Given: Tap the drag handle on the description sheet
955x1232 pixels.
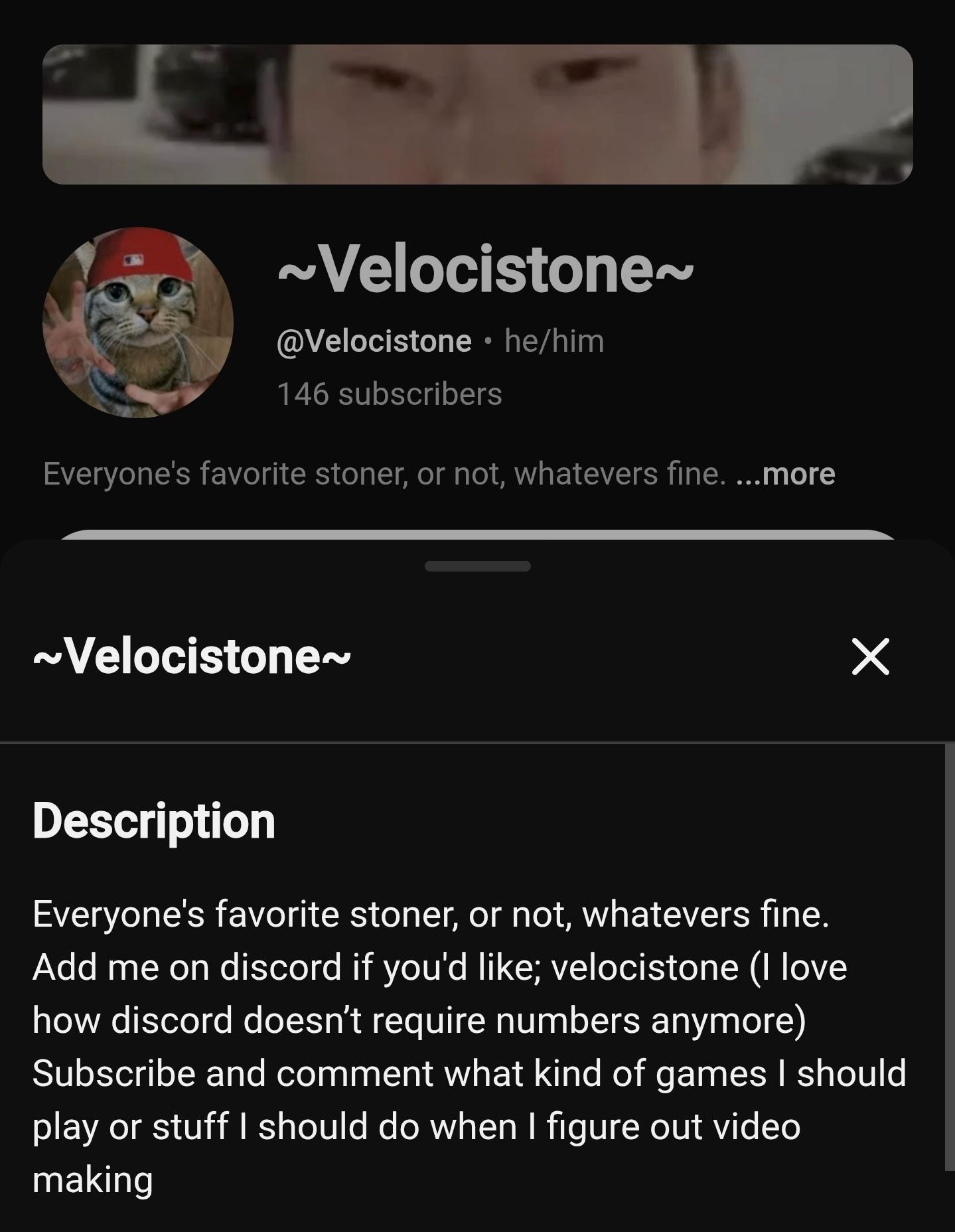Looking at the screenshot, I should click(477, 566).
